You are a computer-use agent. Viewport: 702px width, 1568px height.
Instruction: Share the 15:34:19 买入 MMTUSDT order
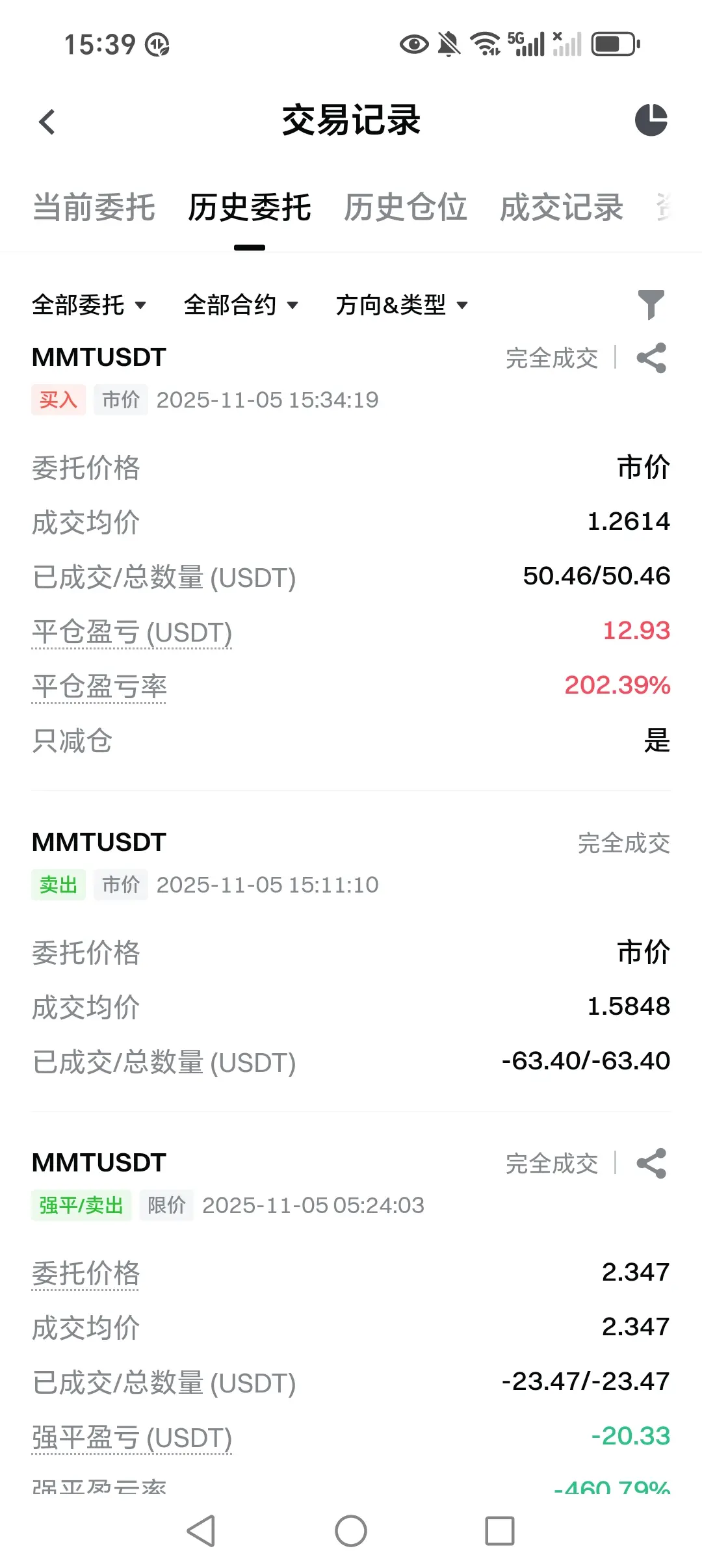tap(651, 358)
